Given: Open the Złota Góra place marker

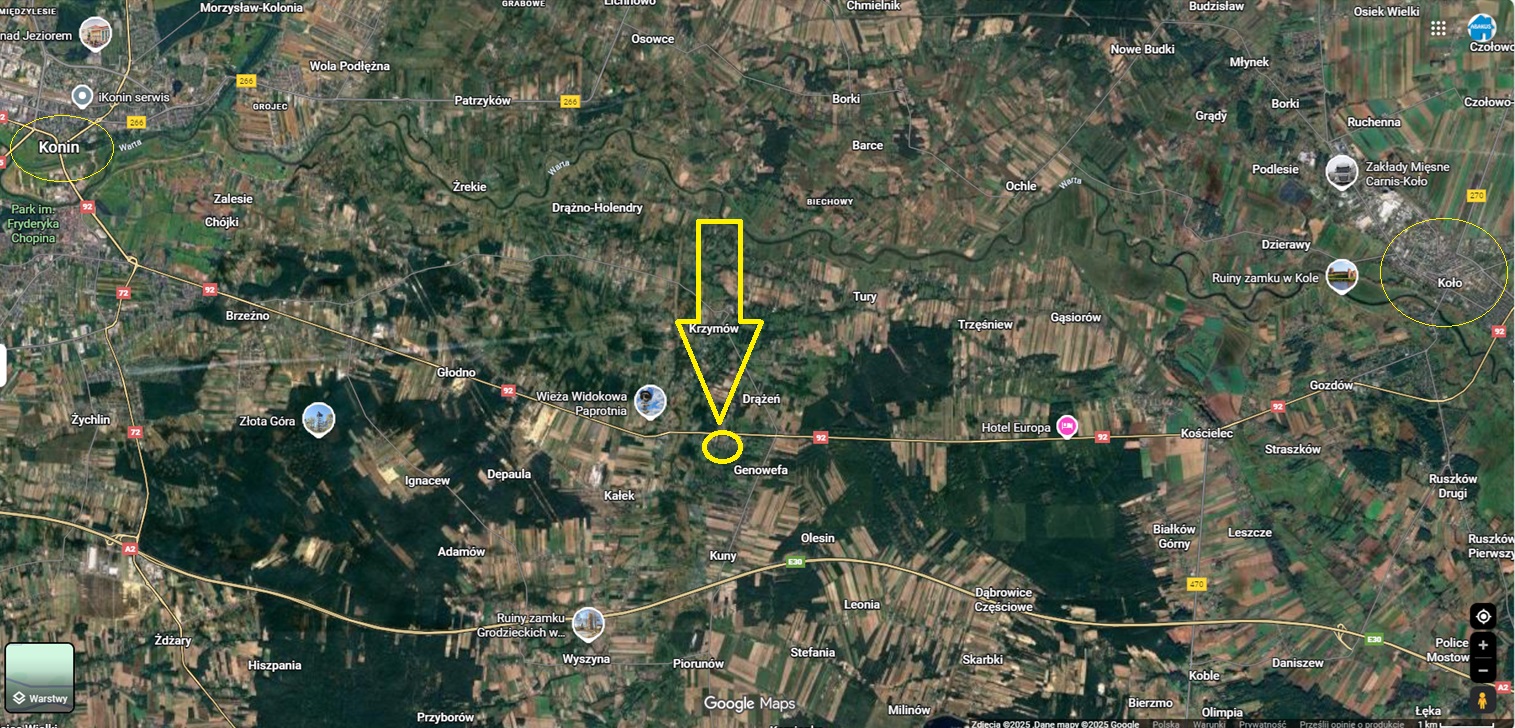Looking at the screenshot, I should point(318,419).
